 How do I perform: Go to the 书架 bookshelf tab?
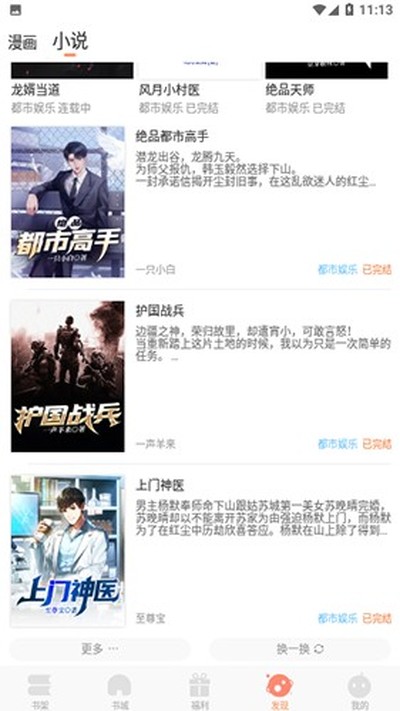(x=39, y=691)
